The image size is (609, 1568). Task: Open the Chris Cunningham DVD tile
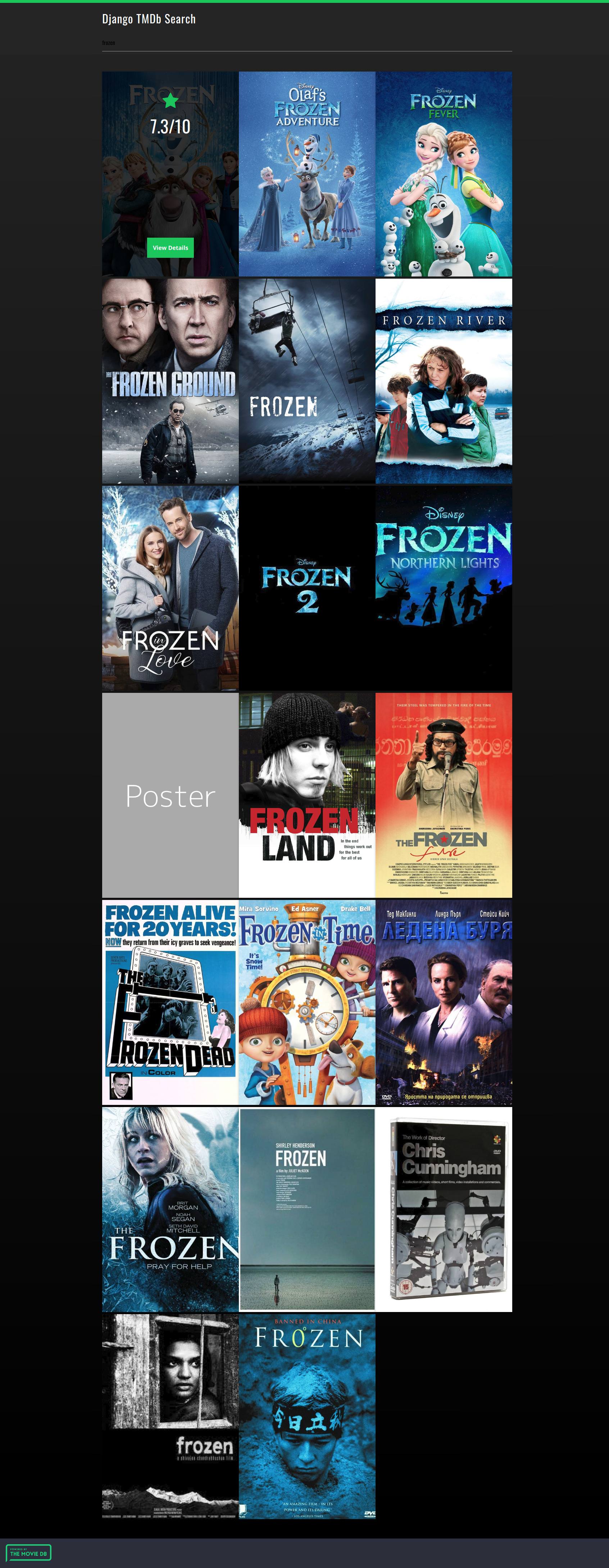coord(444,1209)
